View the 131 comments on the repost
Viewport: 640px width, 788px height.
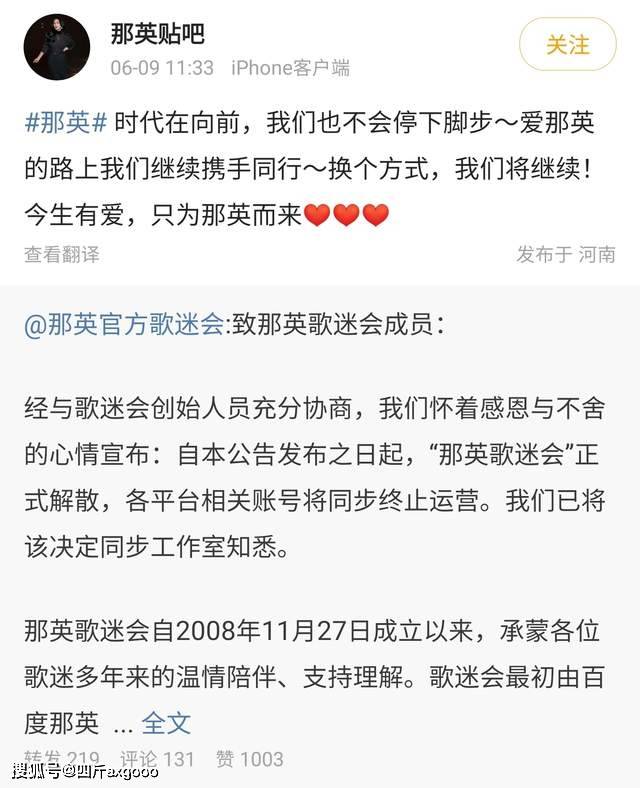coord(157,759)
